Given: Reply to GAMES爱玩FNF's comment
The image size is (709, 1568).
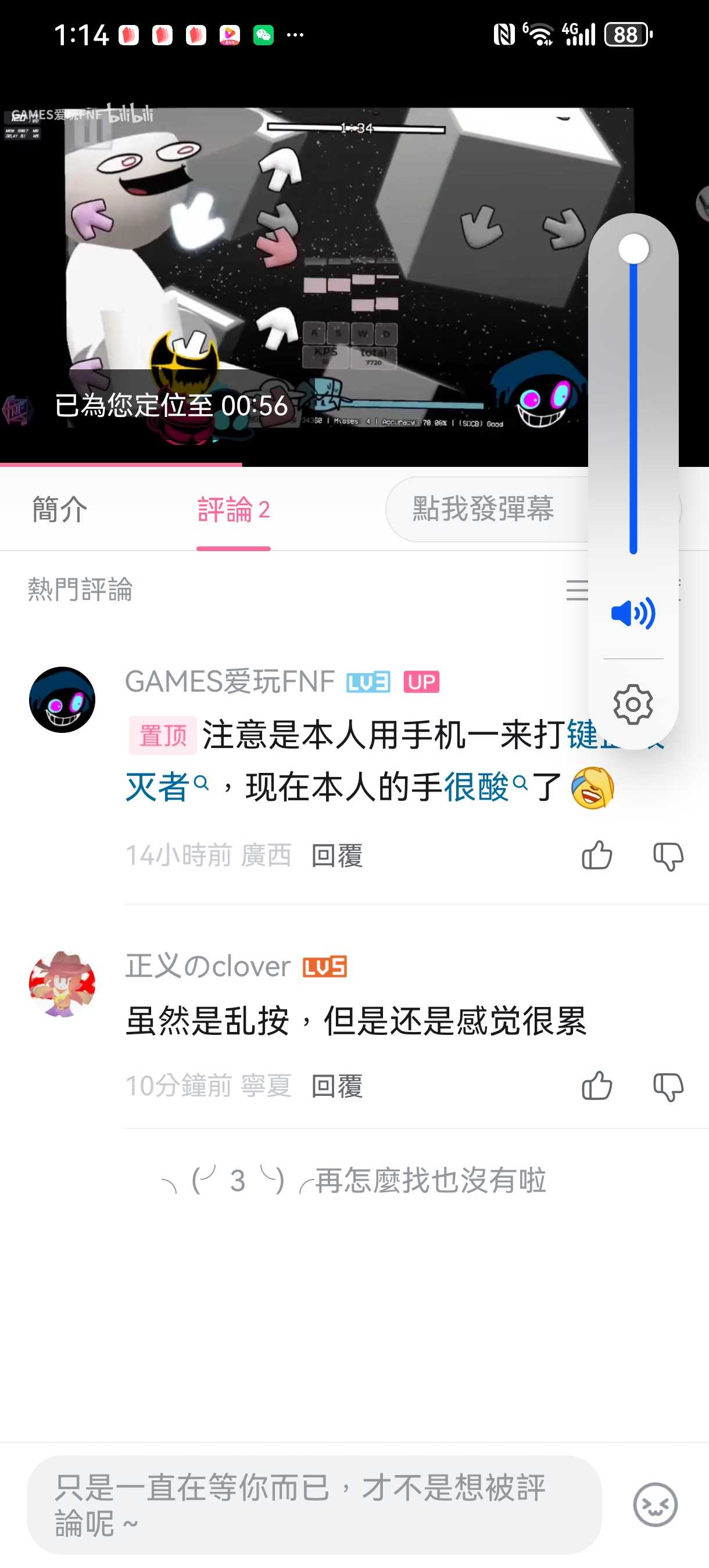Looking at the screenshot, I should click(337, 856).
